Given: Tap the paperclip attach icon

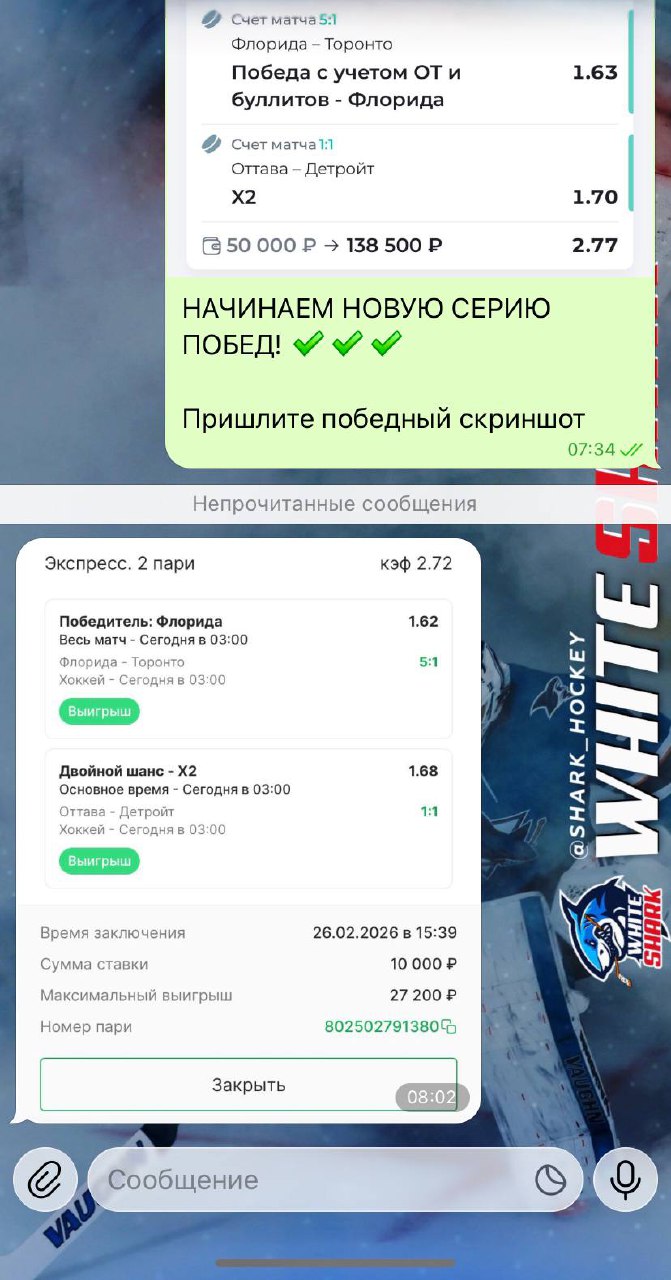Looking at the screenshot, I should pyautogui.click(x=45, y=1180).
